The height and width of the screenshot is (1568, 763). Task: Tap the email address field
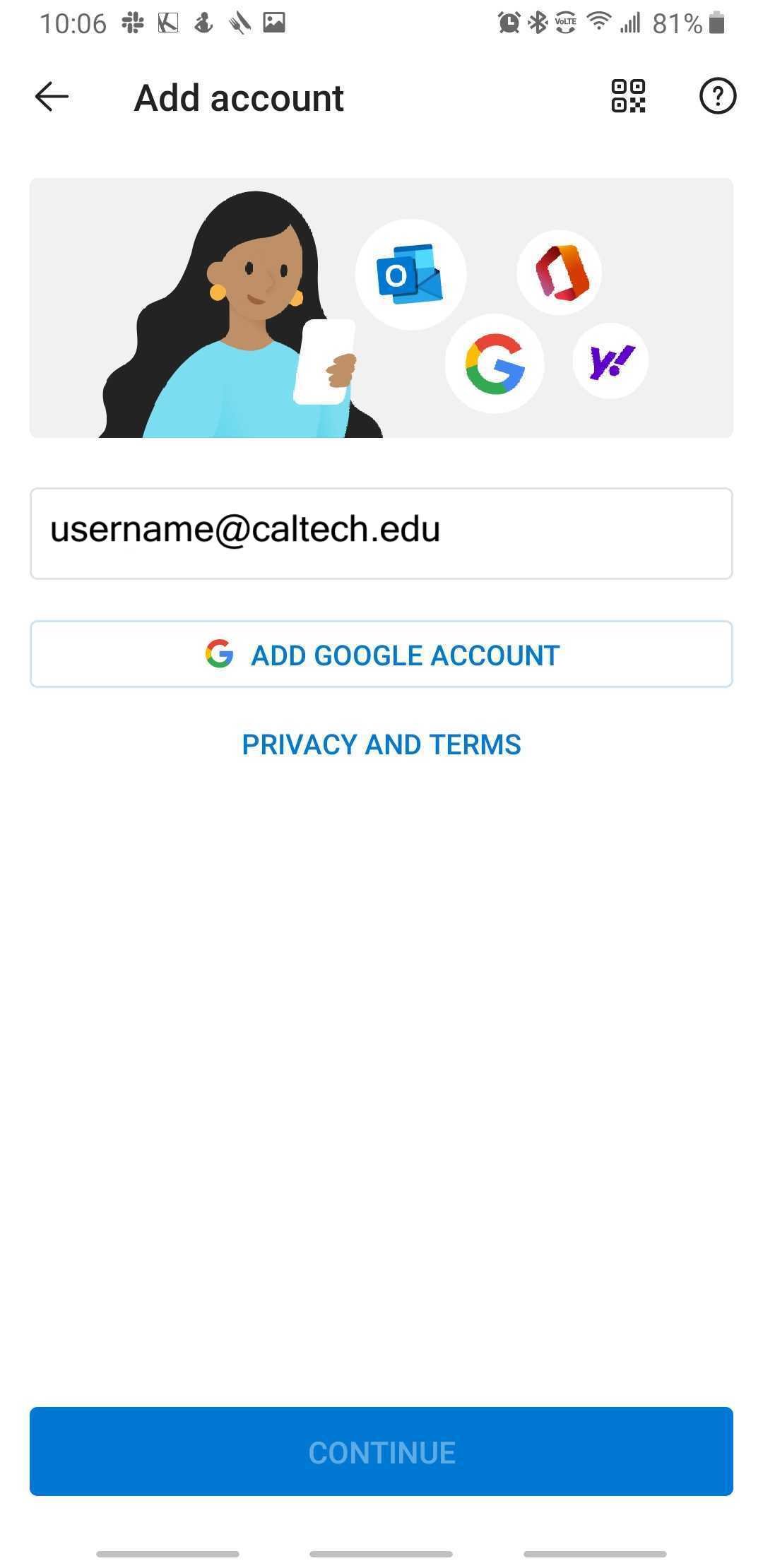pyautogui.click(x=381, y=533)
